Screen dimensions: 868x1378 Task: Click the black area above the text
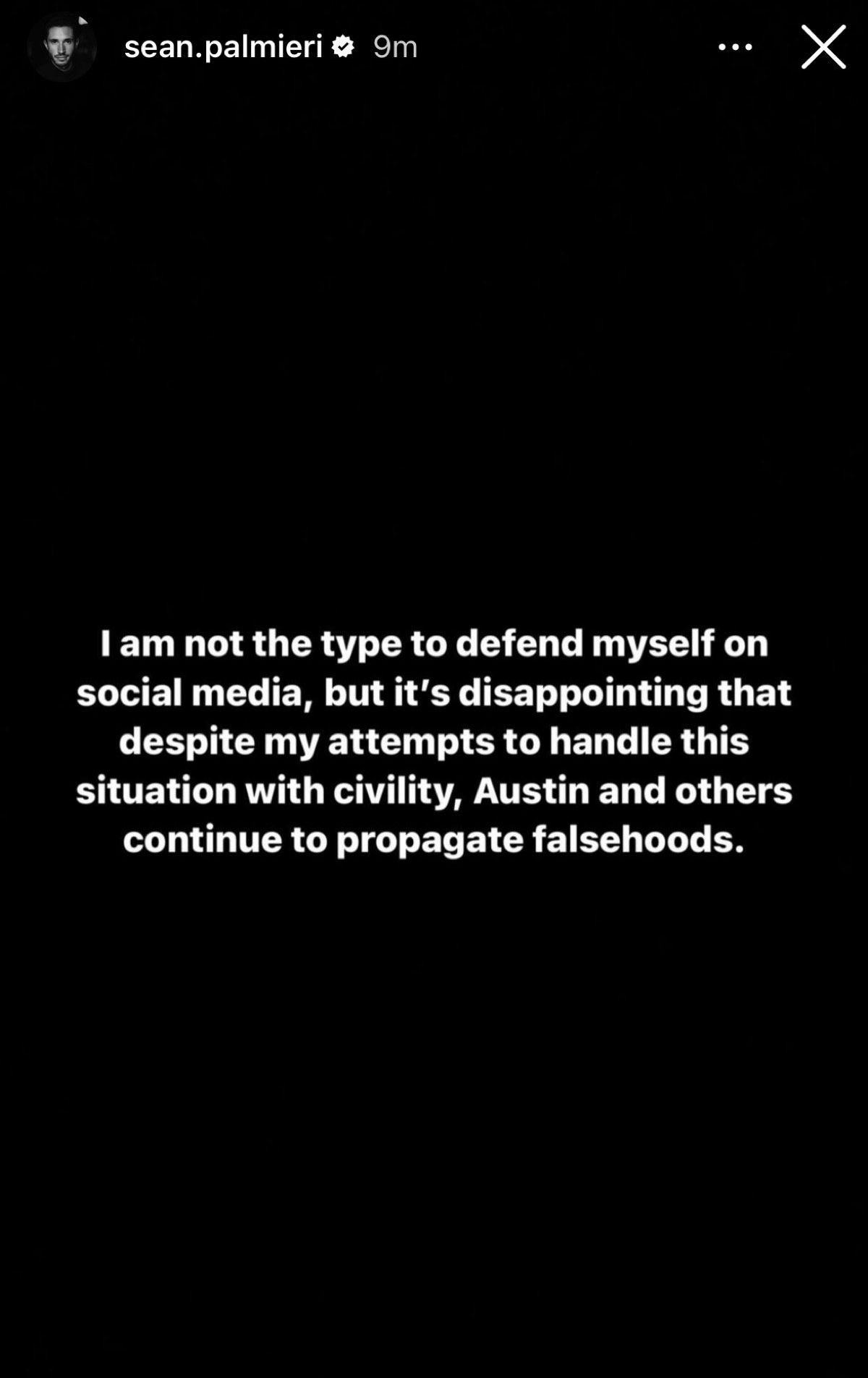coord(434,362)
